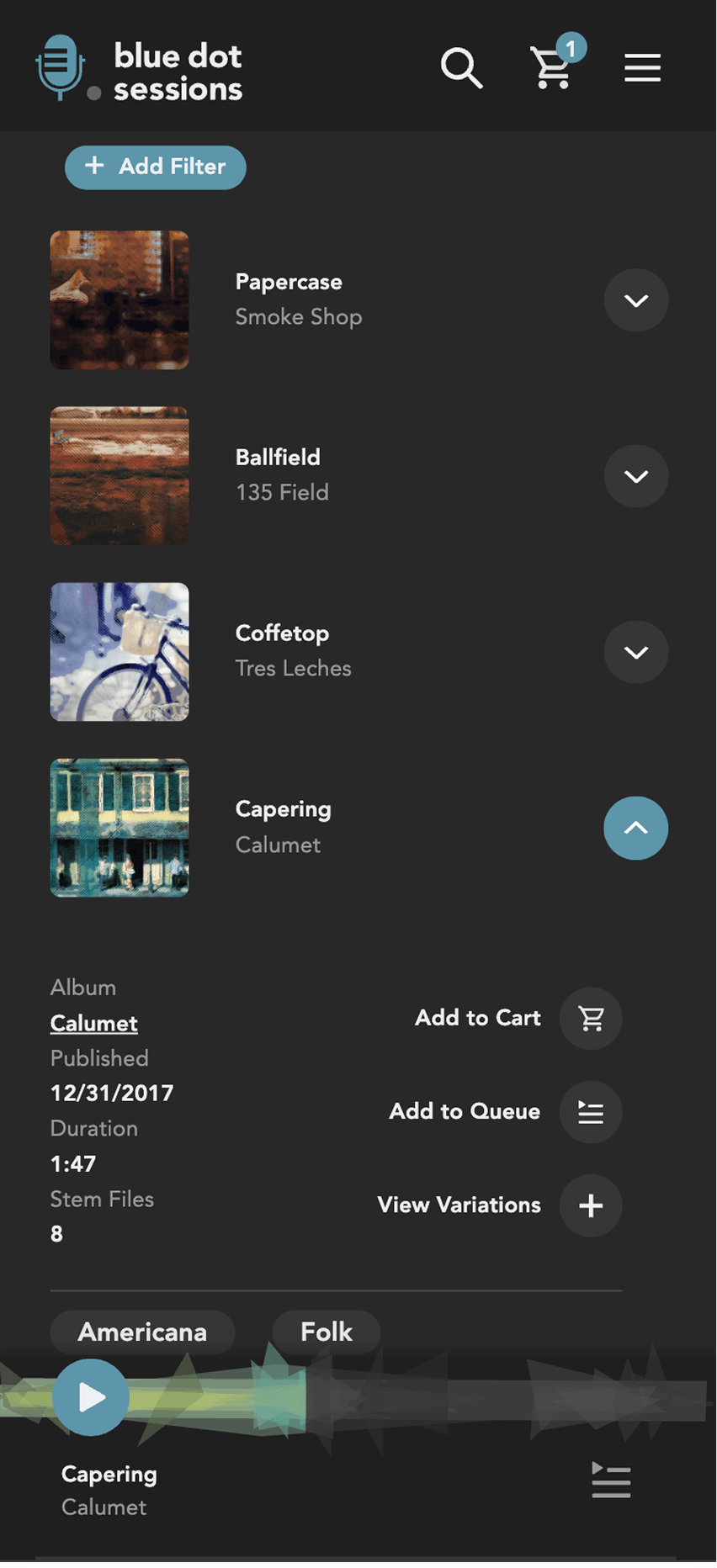Screen dimensions: 717x1568
Task: Select the Folk genre tag
Action: 326,1332
